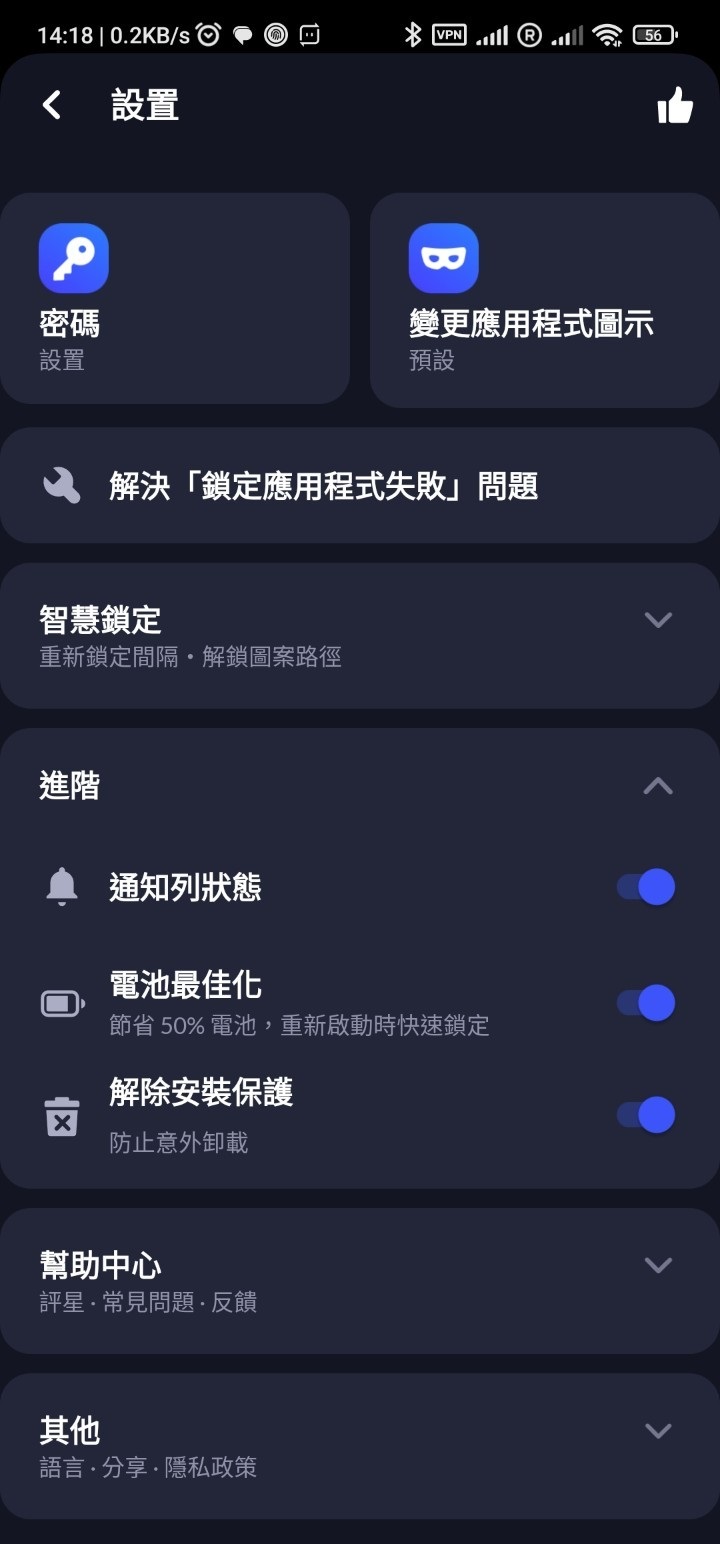Expand the 智慧鎖定 section
Screen dimensions: 720x1544
point(658,620)
